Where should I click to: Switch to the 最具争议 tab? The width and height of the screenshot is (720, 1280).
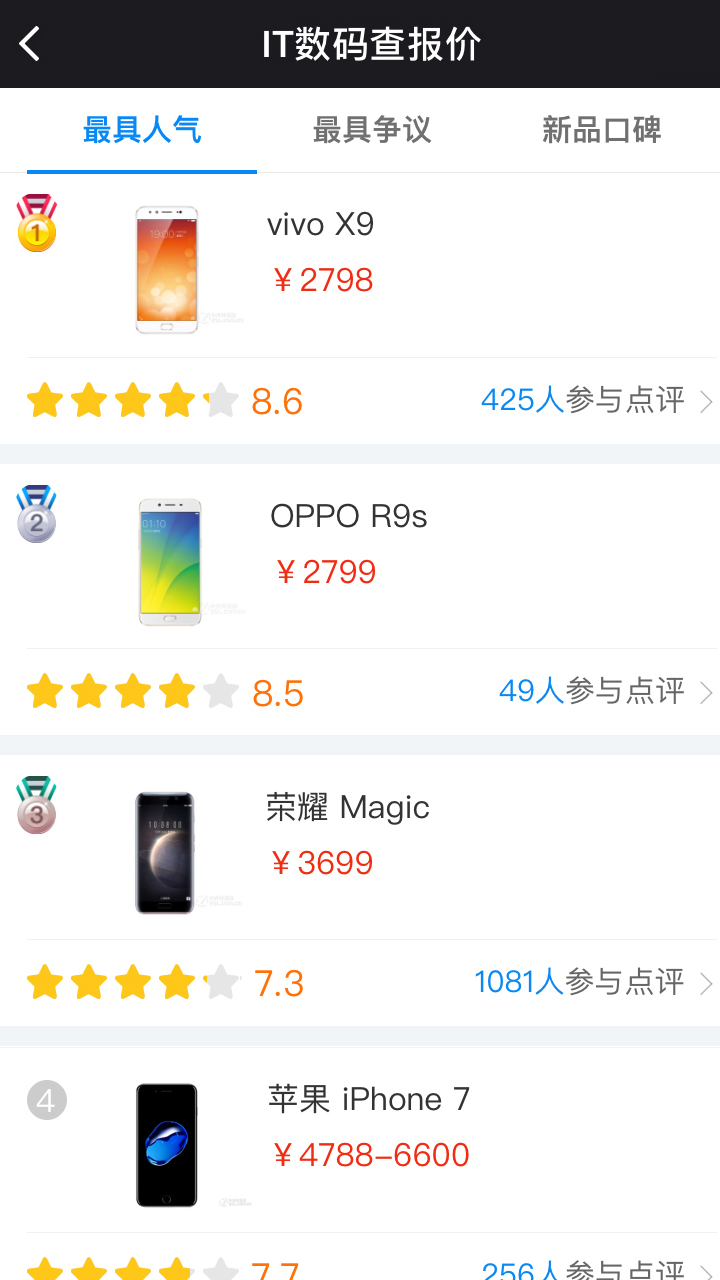pos(371,130)
